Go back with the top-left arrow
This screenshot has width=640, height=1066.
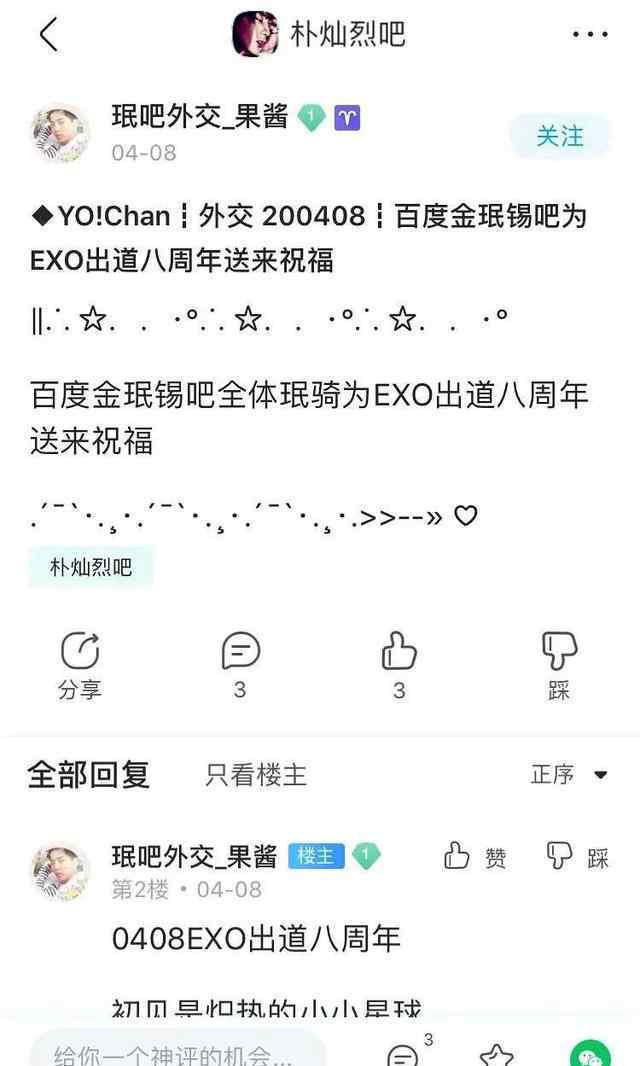click(x=48, y=35)
